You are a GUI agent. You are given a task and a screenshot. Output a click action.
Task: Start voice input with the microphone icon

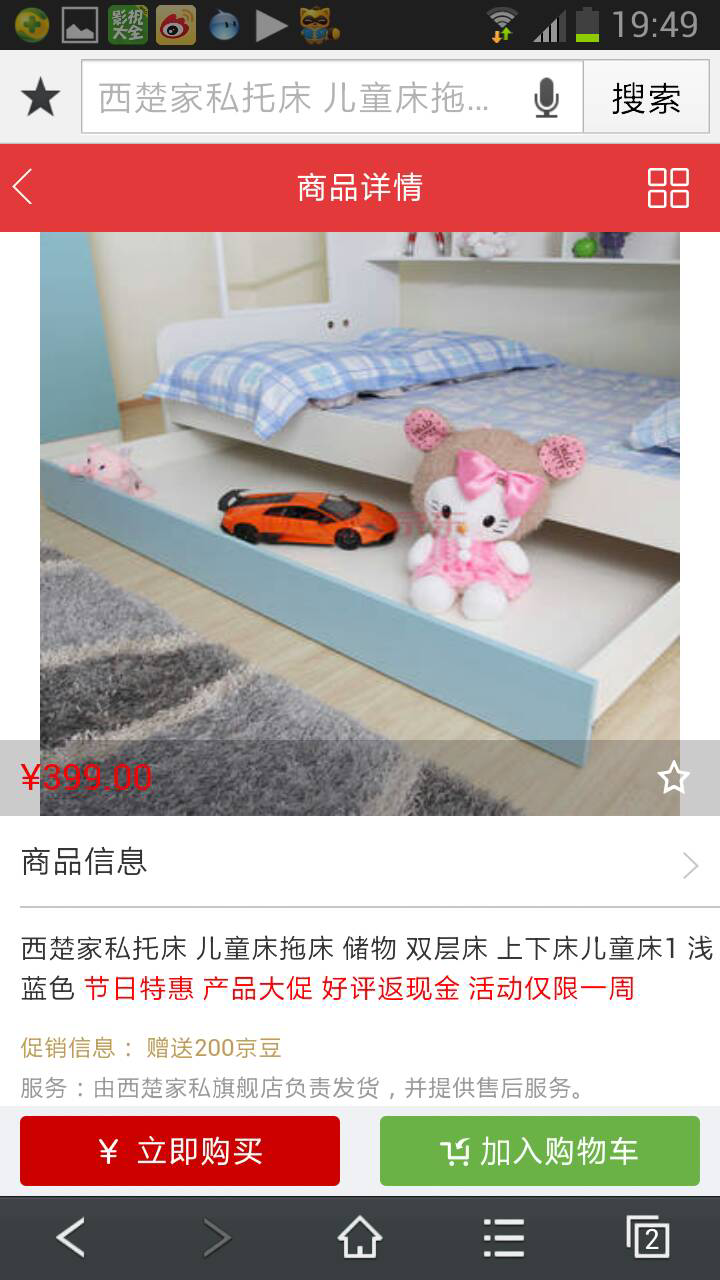click(x=546, y=98)
